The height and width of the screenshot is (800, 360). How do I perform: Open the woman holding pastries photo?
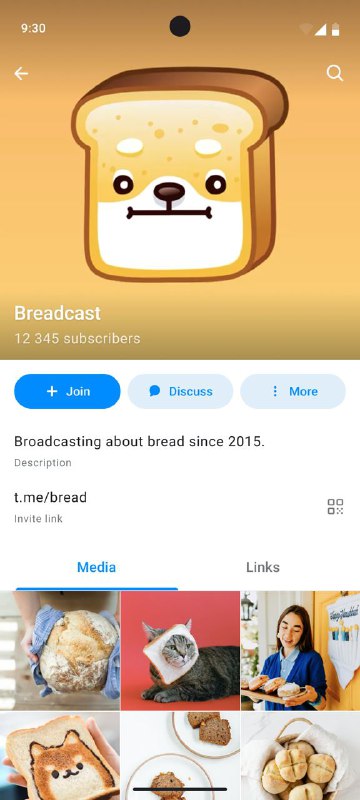pos(300,651)
